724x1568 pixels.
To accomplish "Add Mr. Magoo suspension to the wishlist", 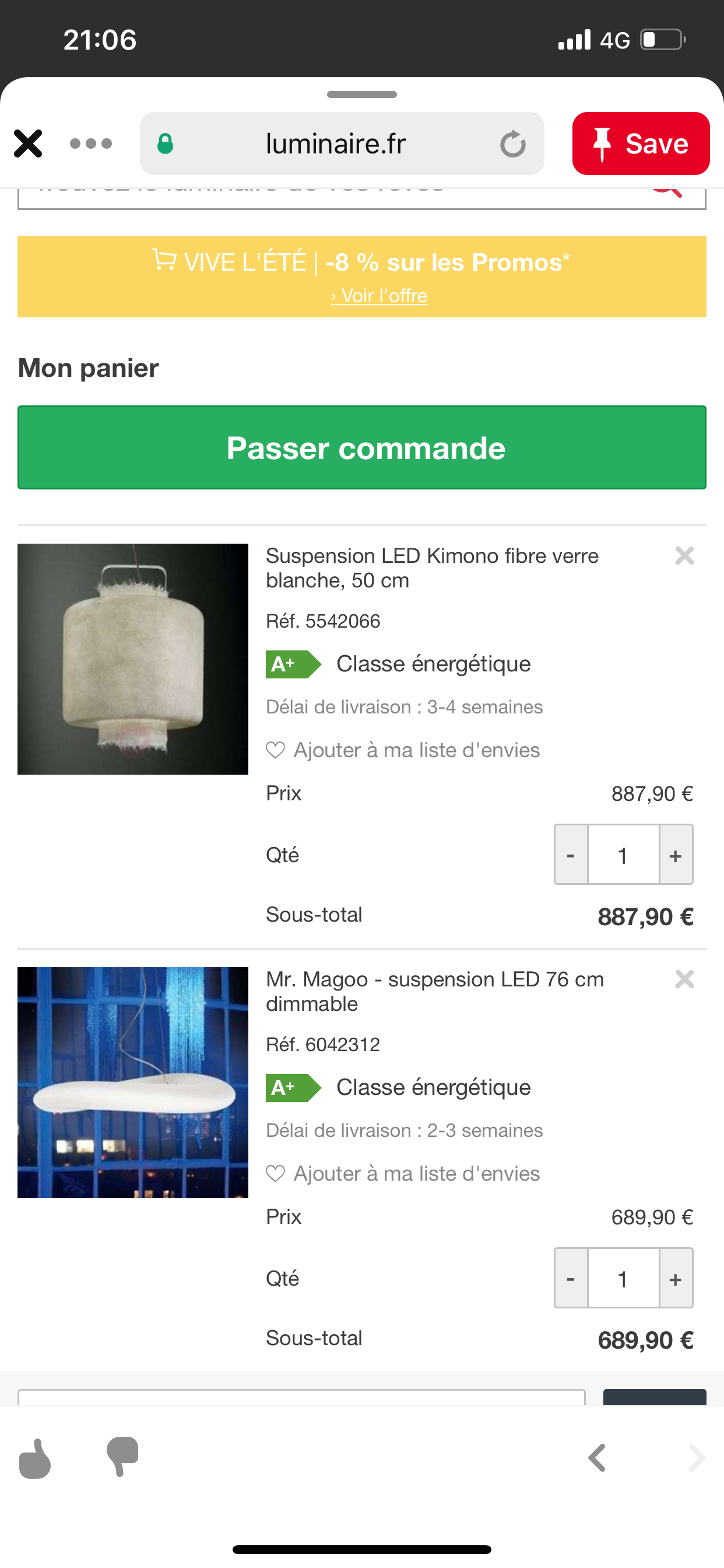I will click(403, 1174).
